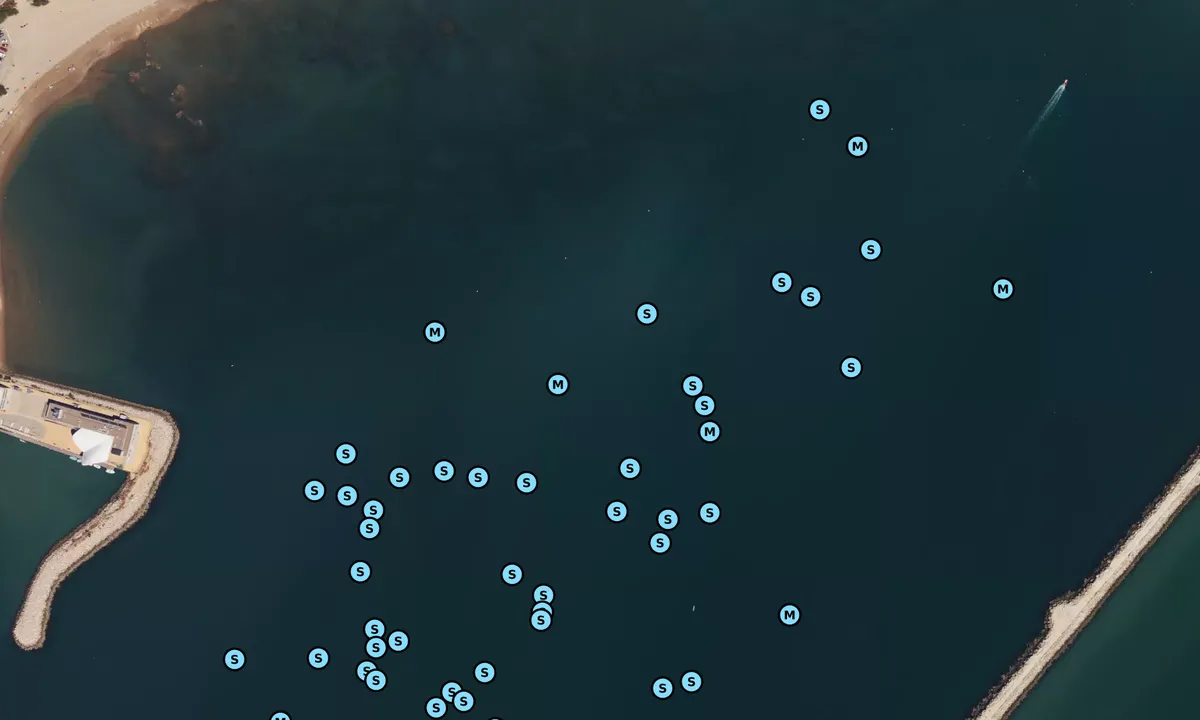Tap the lone M marker near the right breakwater

coord(789,615)
